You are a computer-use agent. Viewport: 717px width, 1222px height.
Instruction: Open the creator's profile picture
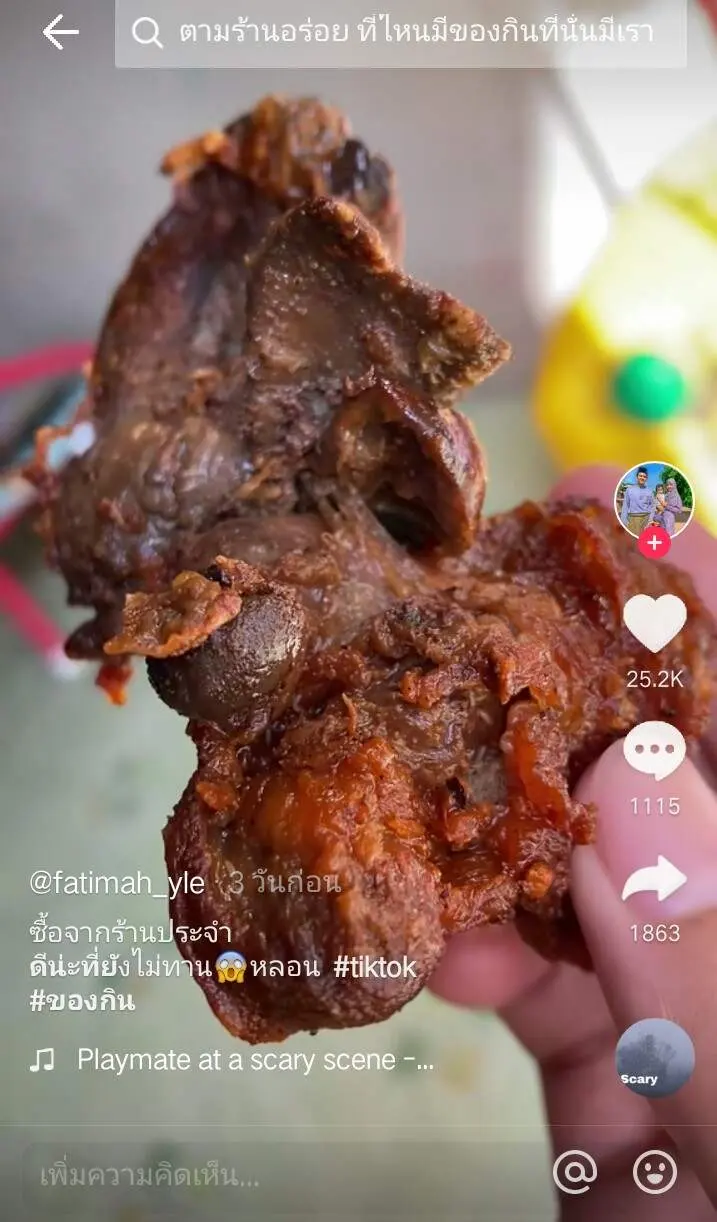pyautogui.click(x=653, y=500)
